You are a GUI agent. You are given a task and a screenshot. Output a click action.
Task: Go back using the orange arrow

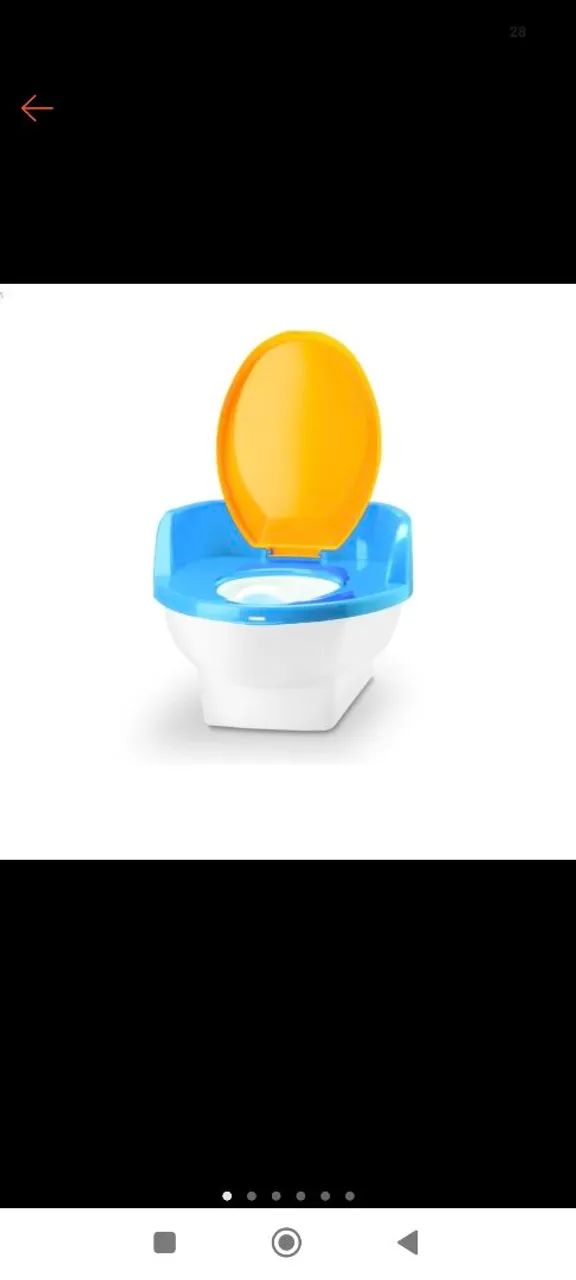pos(37,108)
